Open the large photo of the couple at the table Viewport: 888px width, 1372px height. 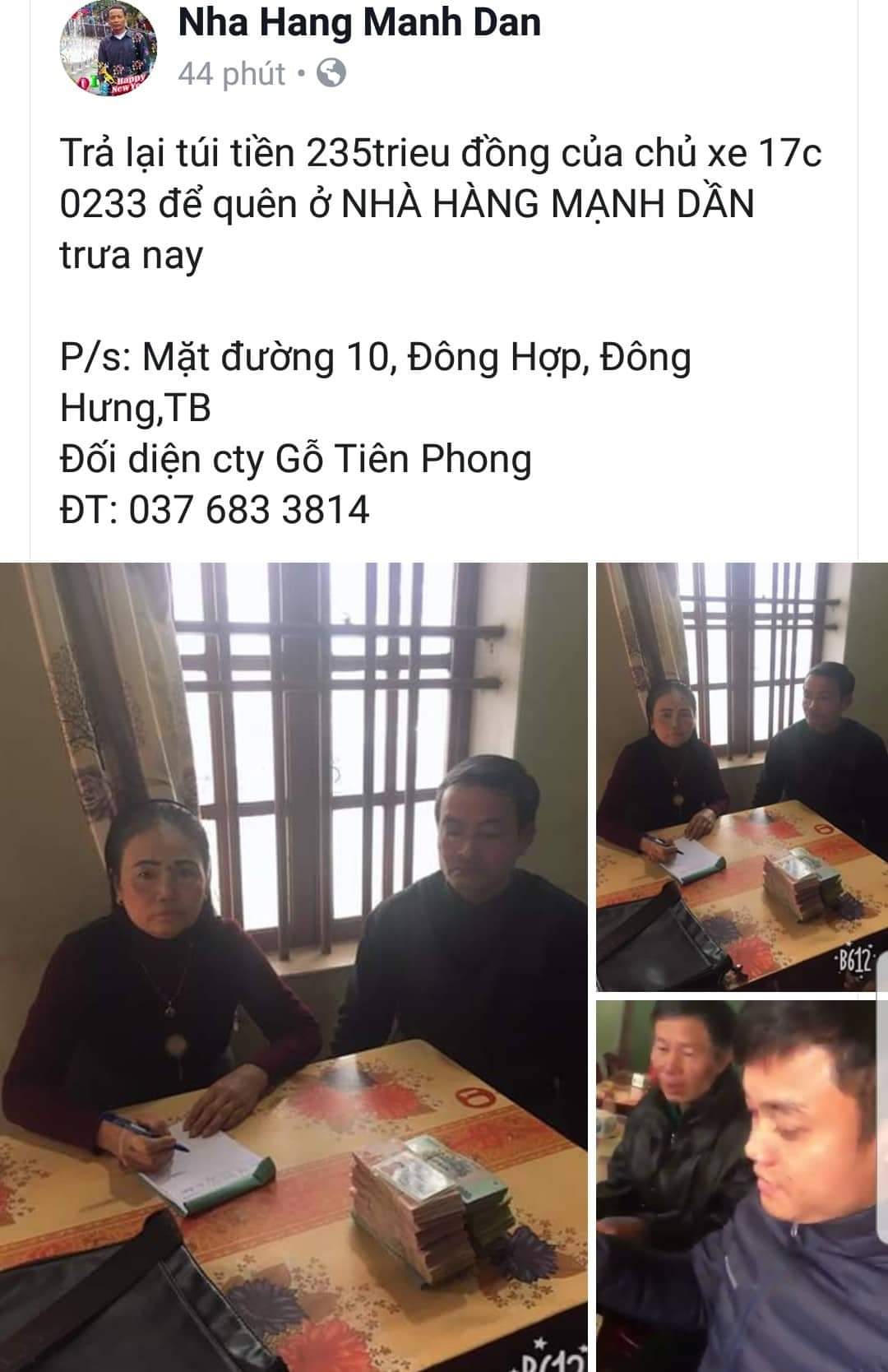pyautogui.click(x=294, y=966)
